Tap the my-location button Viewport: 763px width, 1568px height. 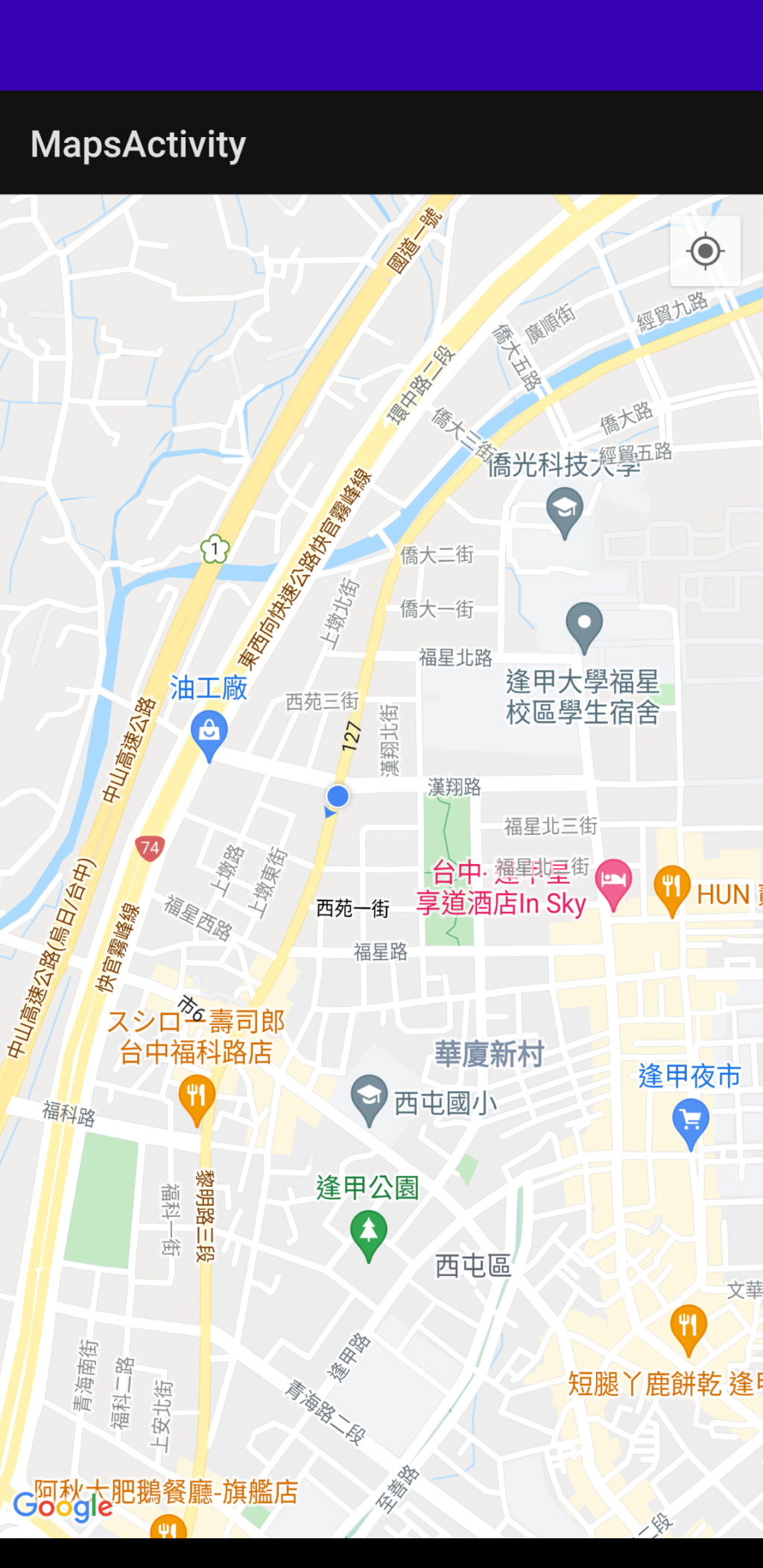705,251
